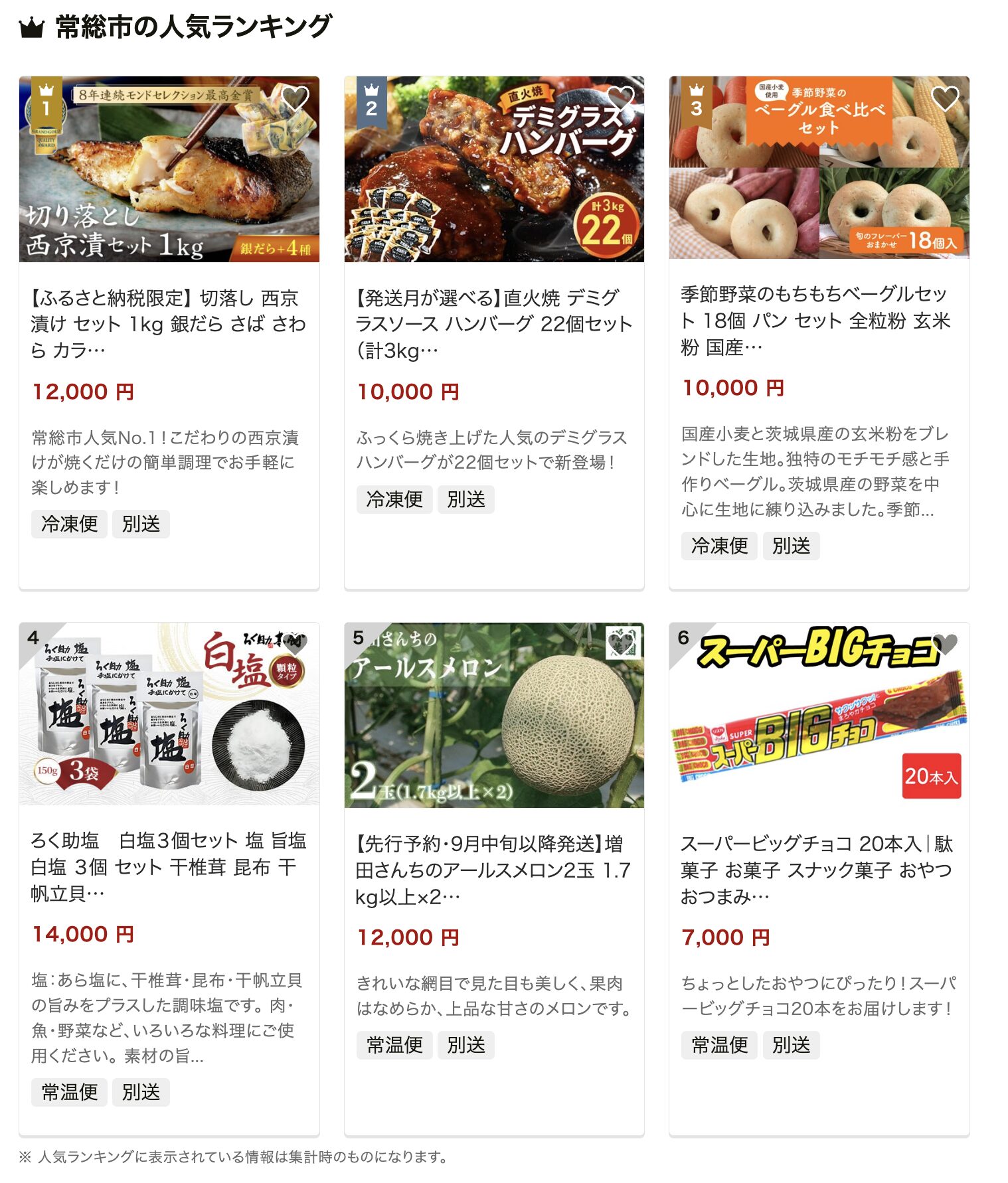Add ろく助塩 白塩 to favorites
The height and width of the screenshot is (1183, 1008).
point(295,644)
